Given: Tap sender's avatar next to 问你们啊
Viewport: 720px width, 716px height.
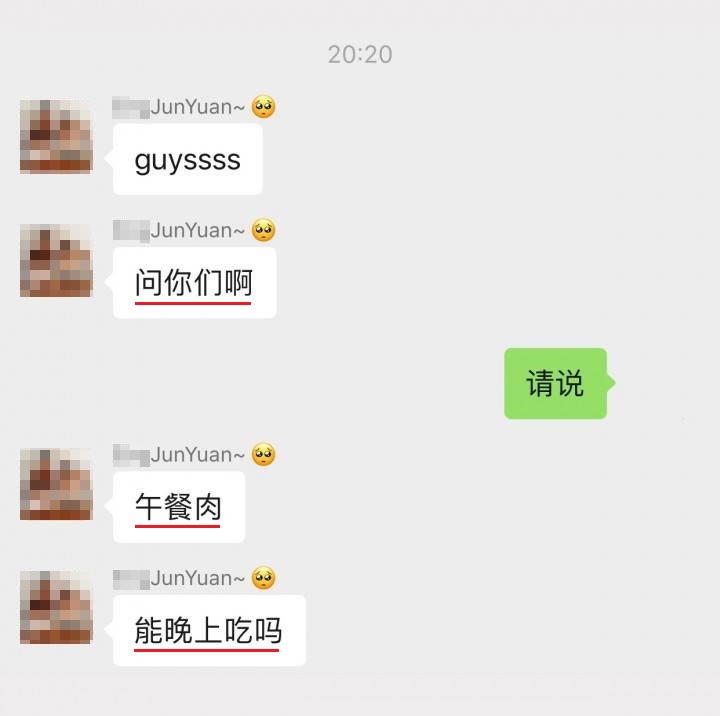Looking at the screenshot, I should pos(56,260).
